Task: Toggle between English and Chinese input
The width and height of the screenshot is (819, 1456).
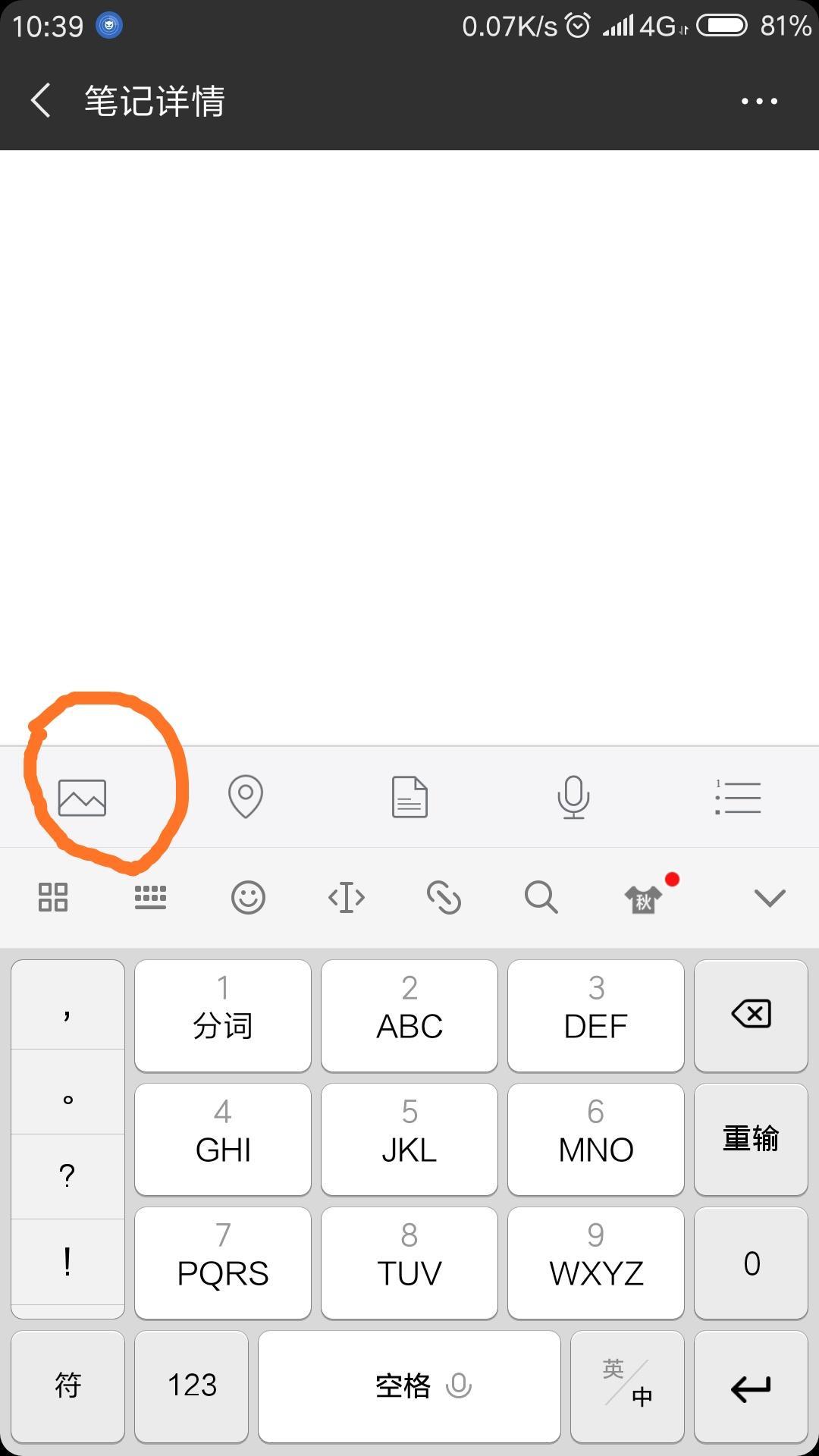Action: pos(627,1385)
